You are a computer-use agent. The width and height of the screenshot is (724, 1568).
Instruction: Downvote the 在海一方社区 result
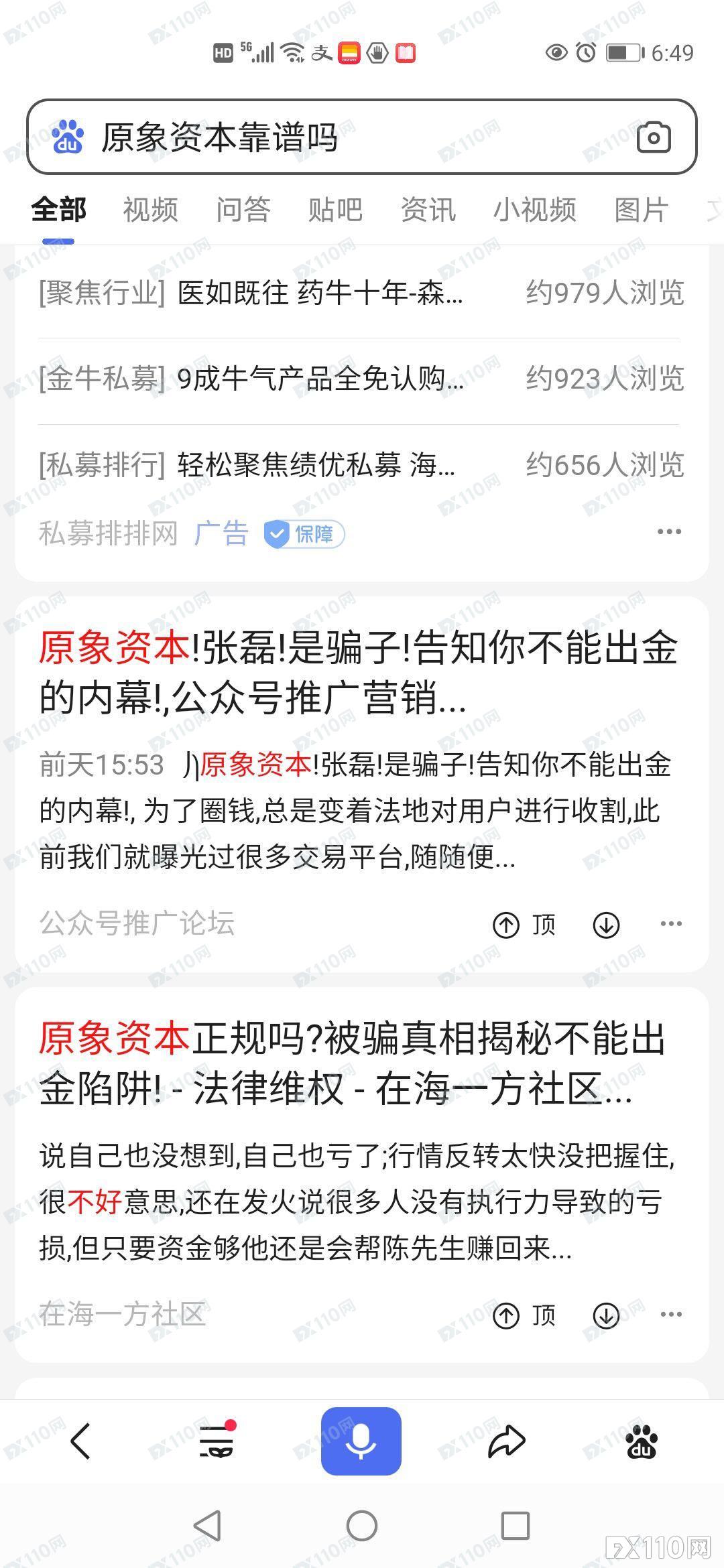click(x=605, y=1315)
